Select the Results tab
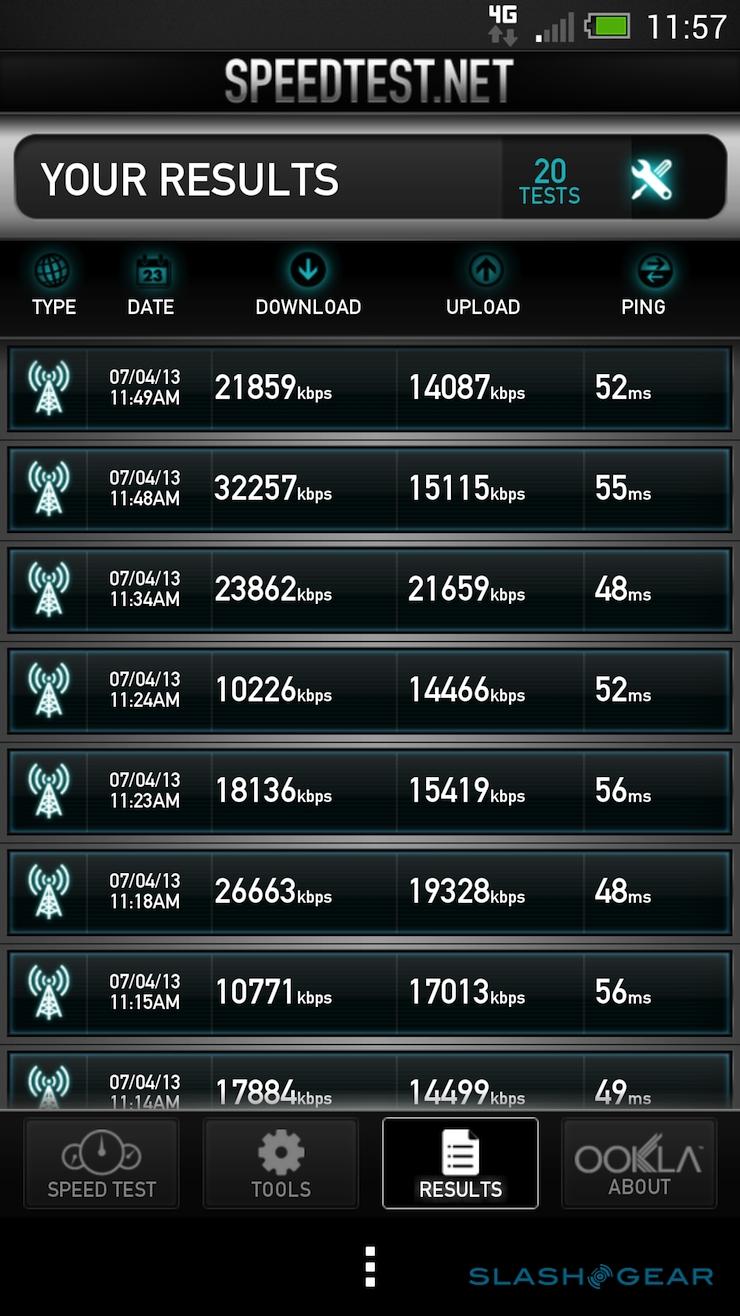The height and width of the screenshot is (1316, 740). coord(460,1164)
